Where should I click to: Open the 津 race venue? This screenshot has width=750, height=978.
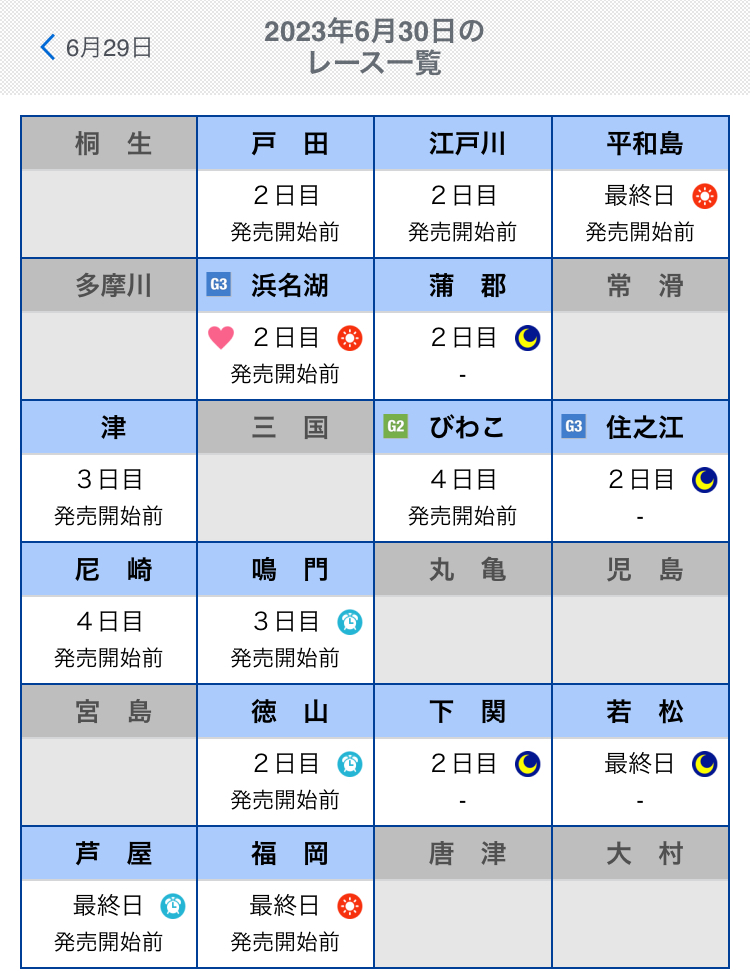tap(109, 472)
